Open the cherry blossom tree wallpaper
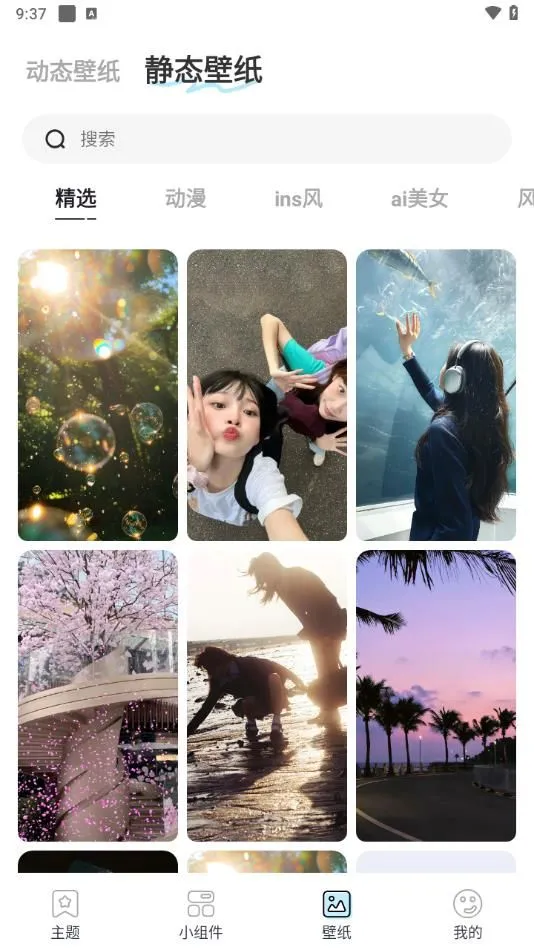Image resolution: width=534 pixels, height=950 pixels. click(x=98, y=696)
